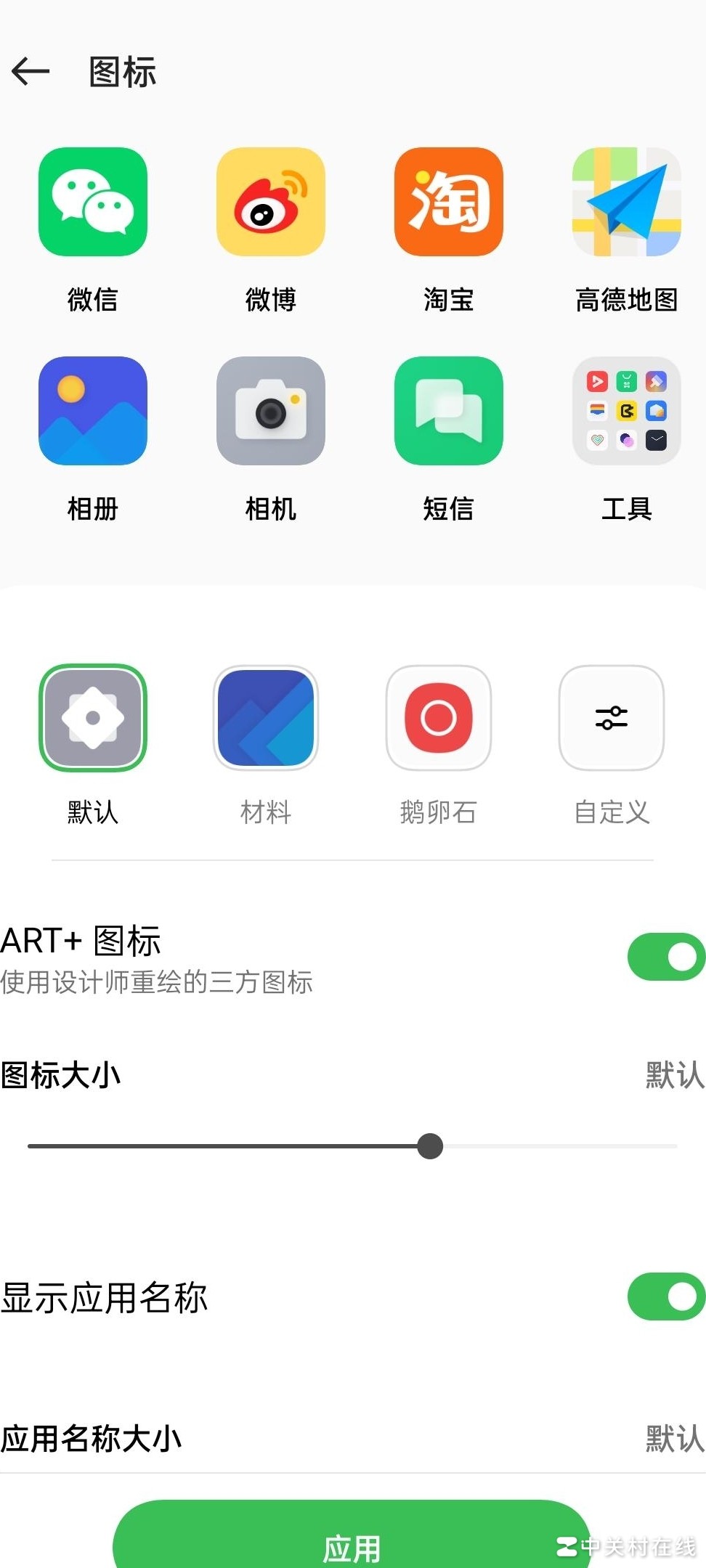Go back from the 图标 screen
Screen dimensions: 706x1568
(31, 71)
